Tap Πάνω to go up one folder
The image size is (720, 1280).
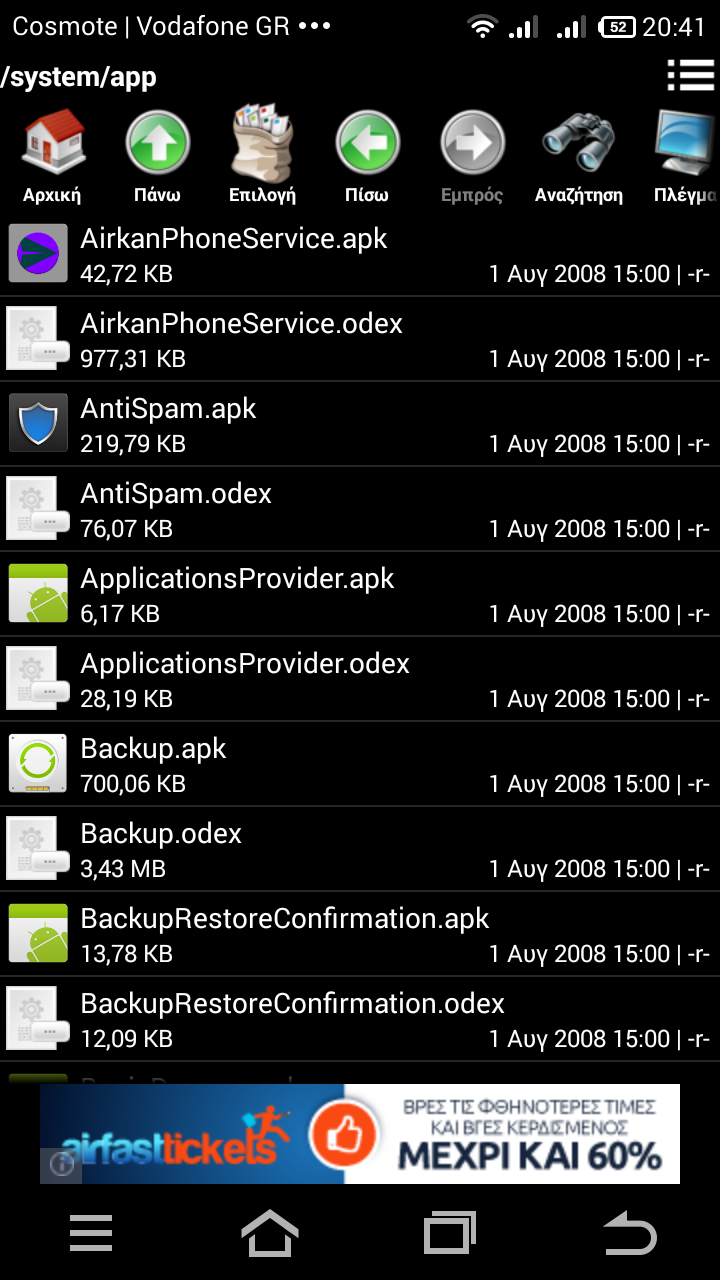pos(157,157)
